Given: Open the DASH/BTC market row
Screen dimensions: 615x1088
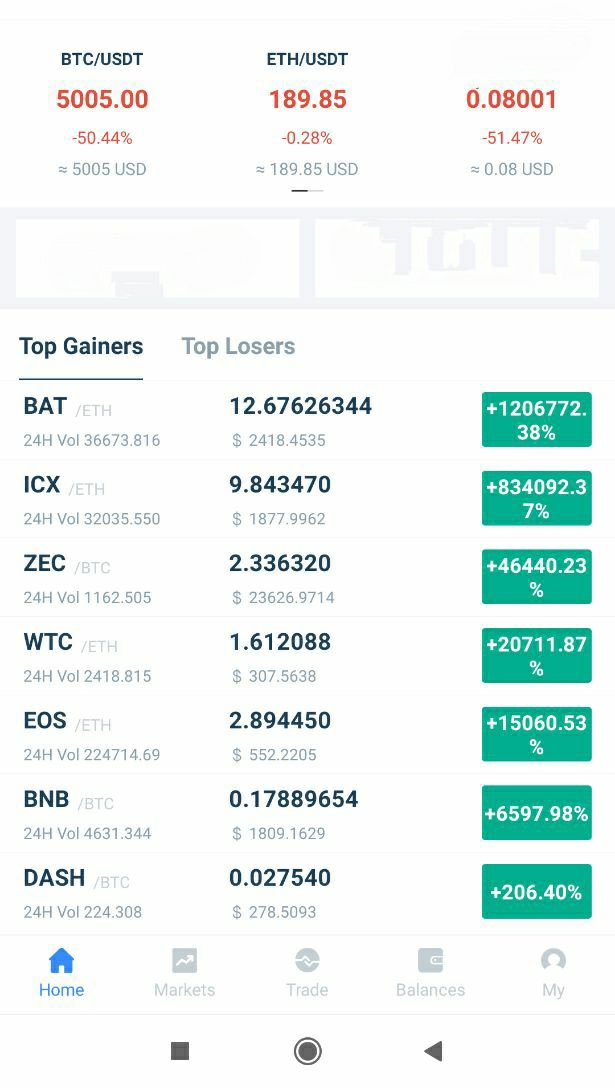Looking at the screenshot, I should click(x=308, y=892).
